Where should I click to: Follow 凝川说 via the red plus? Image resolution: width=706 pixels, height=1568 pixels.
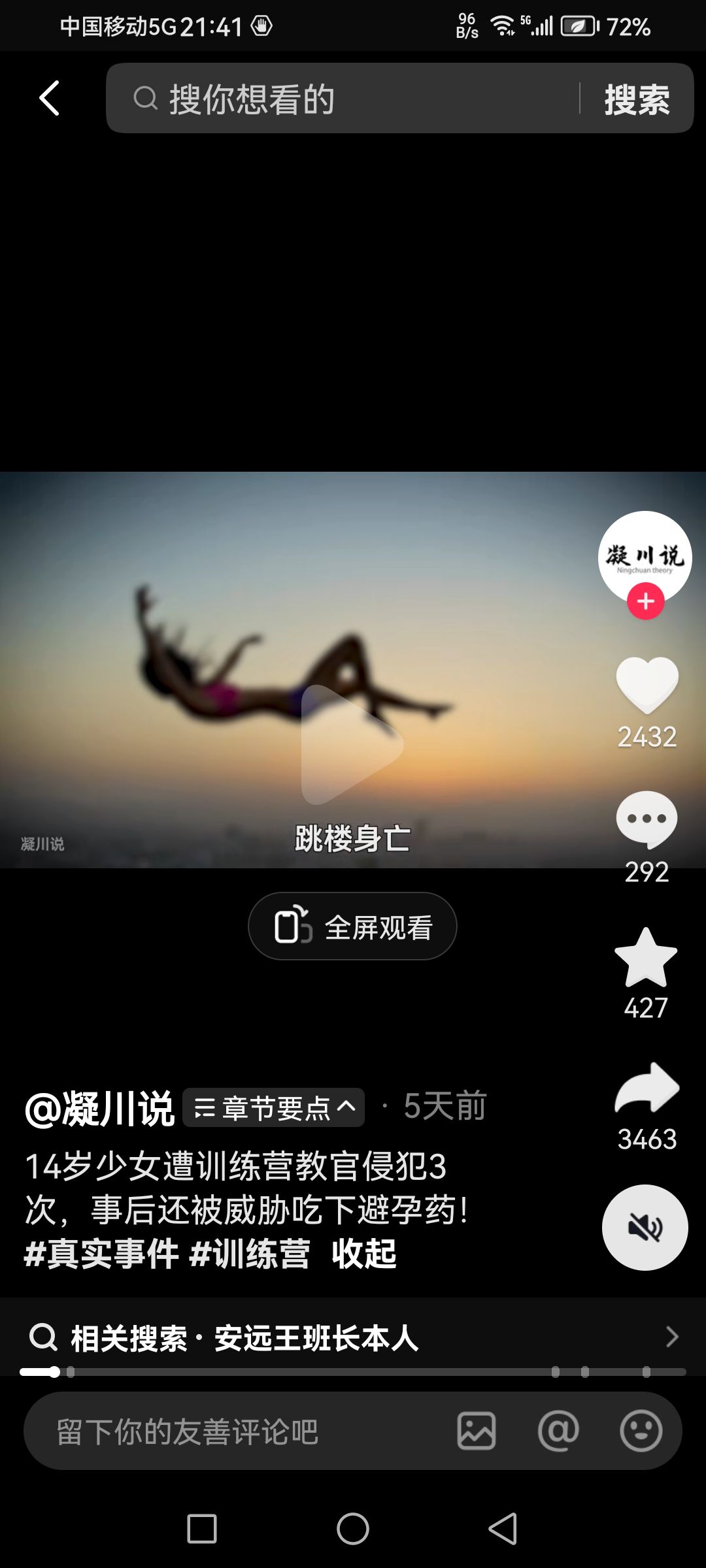[x=646, y=602]
